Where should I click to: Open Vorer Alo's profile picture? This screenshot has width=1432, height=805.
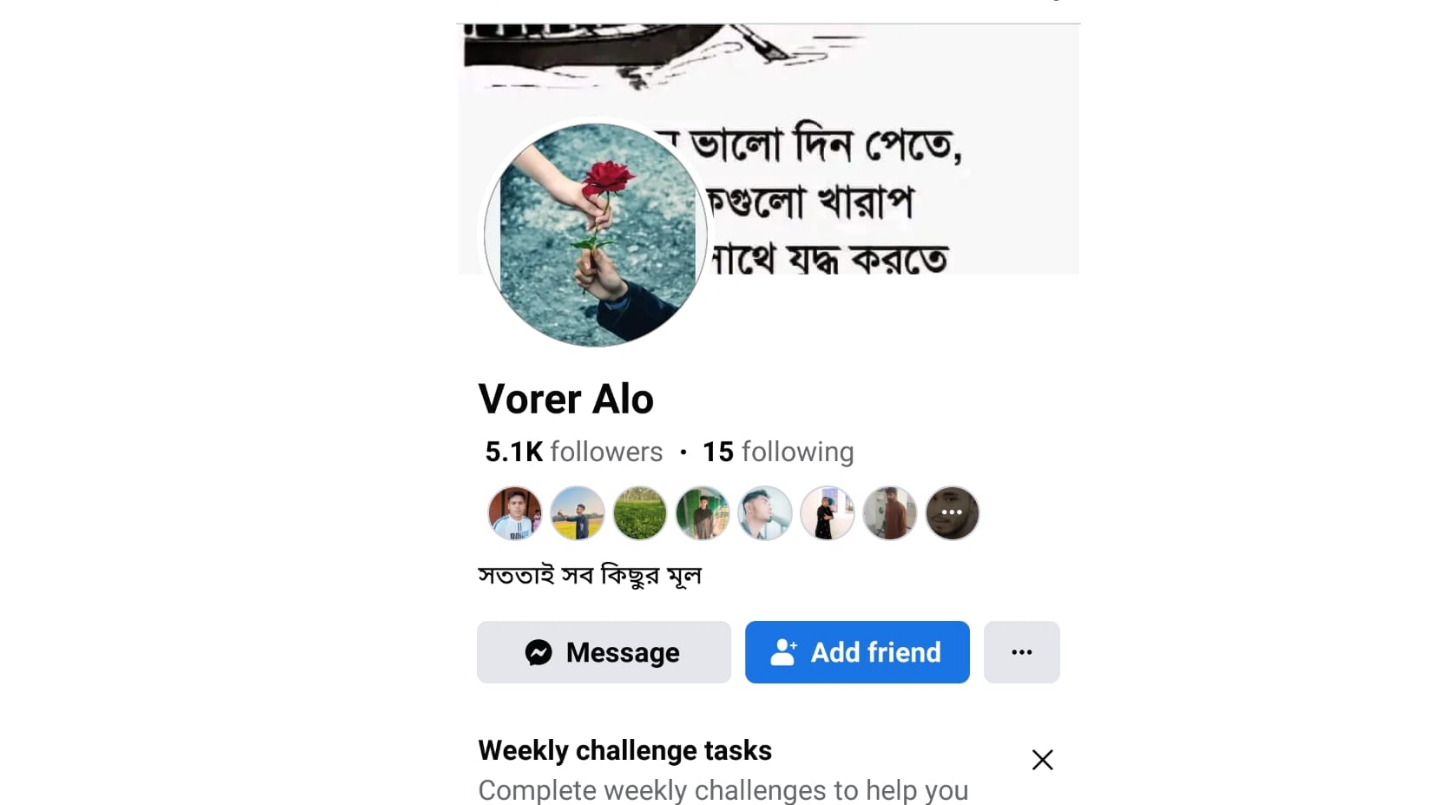click(596, 235)
